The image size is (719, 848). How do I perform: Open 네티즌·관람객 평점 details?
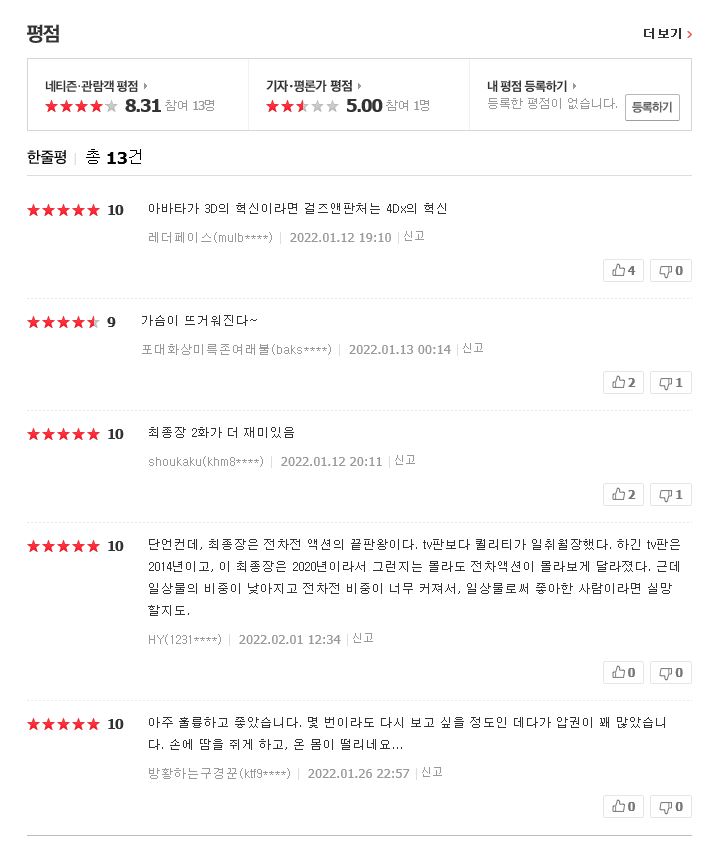[95, 86]
